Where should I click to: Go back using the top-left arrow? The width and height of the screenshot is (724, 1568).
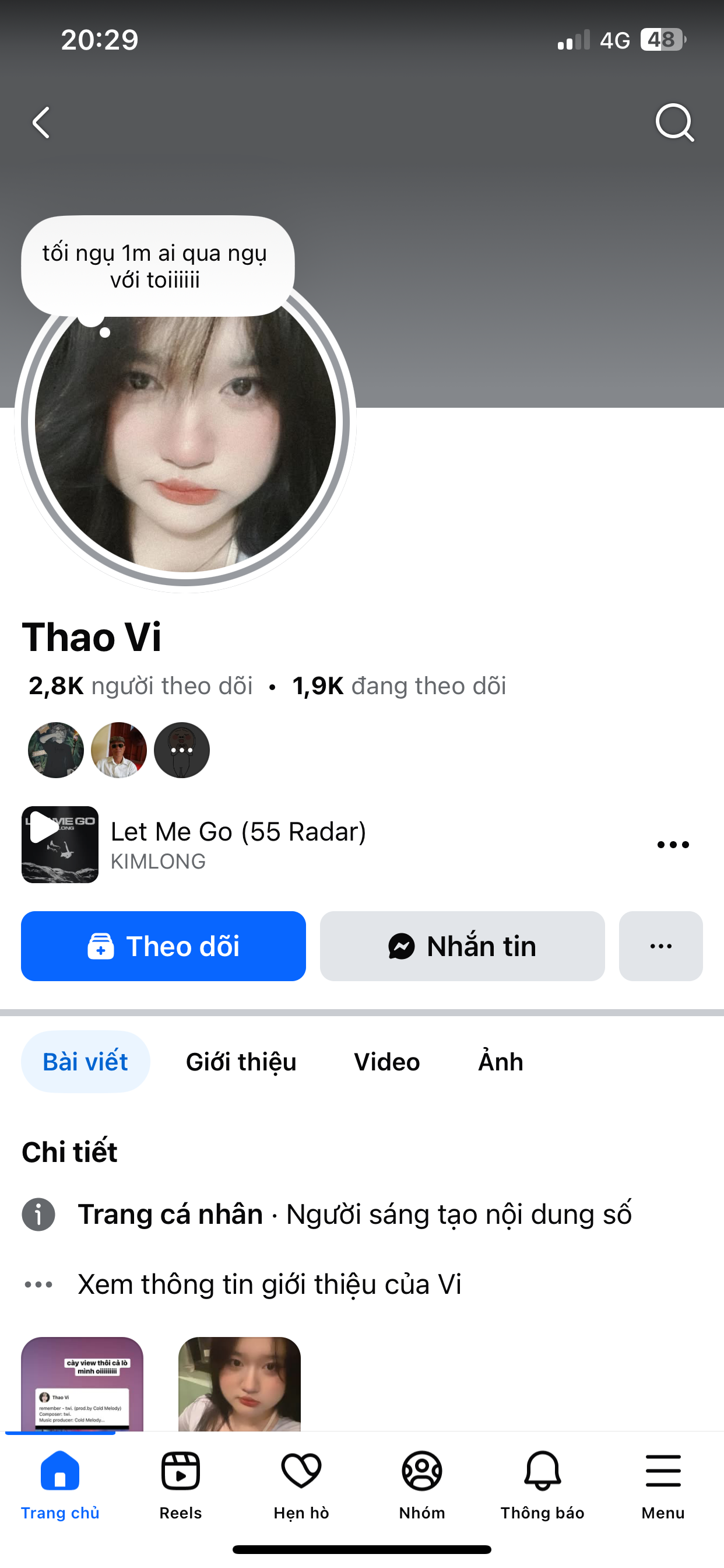tap(41, 123)
